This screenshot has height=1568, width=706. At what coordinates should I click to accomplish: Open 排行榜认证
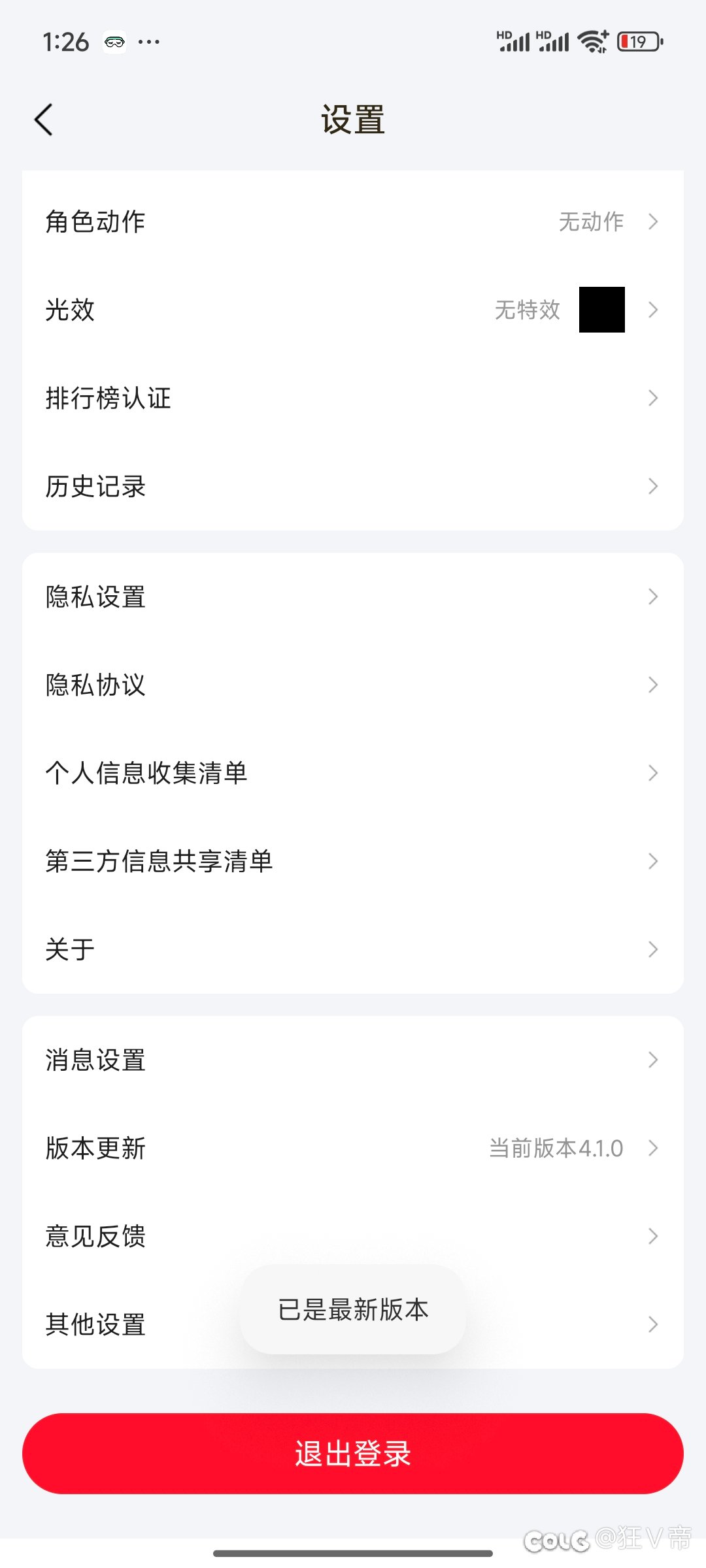click(353, 398)
